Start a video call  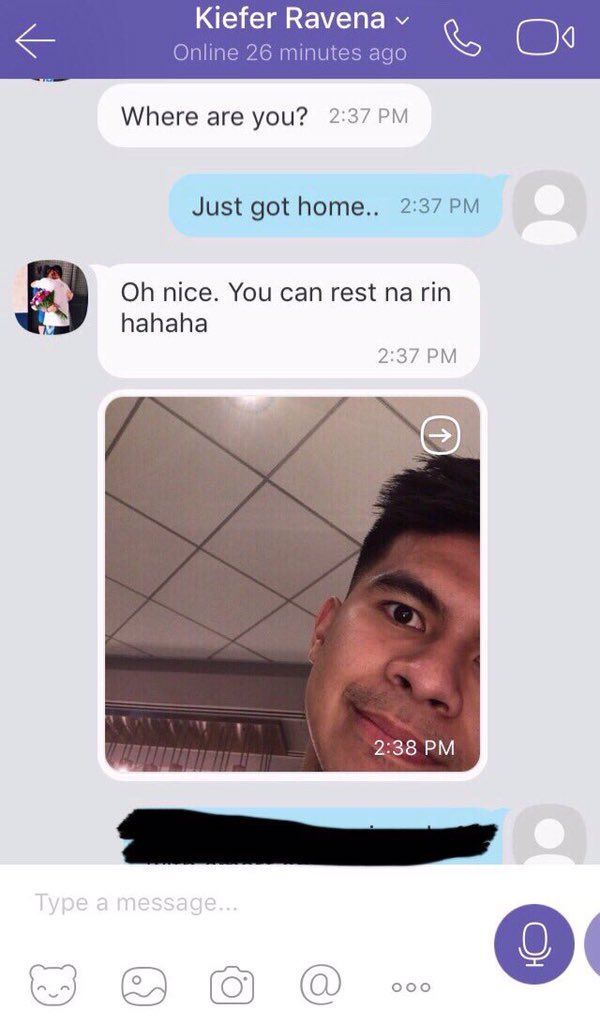tap(545, 39)
